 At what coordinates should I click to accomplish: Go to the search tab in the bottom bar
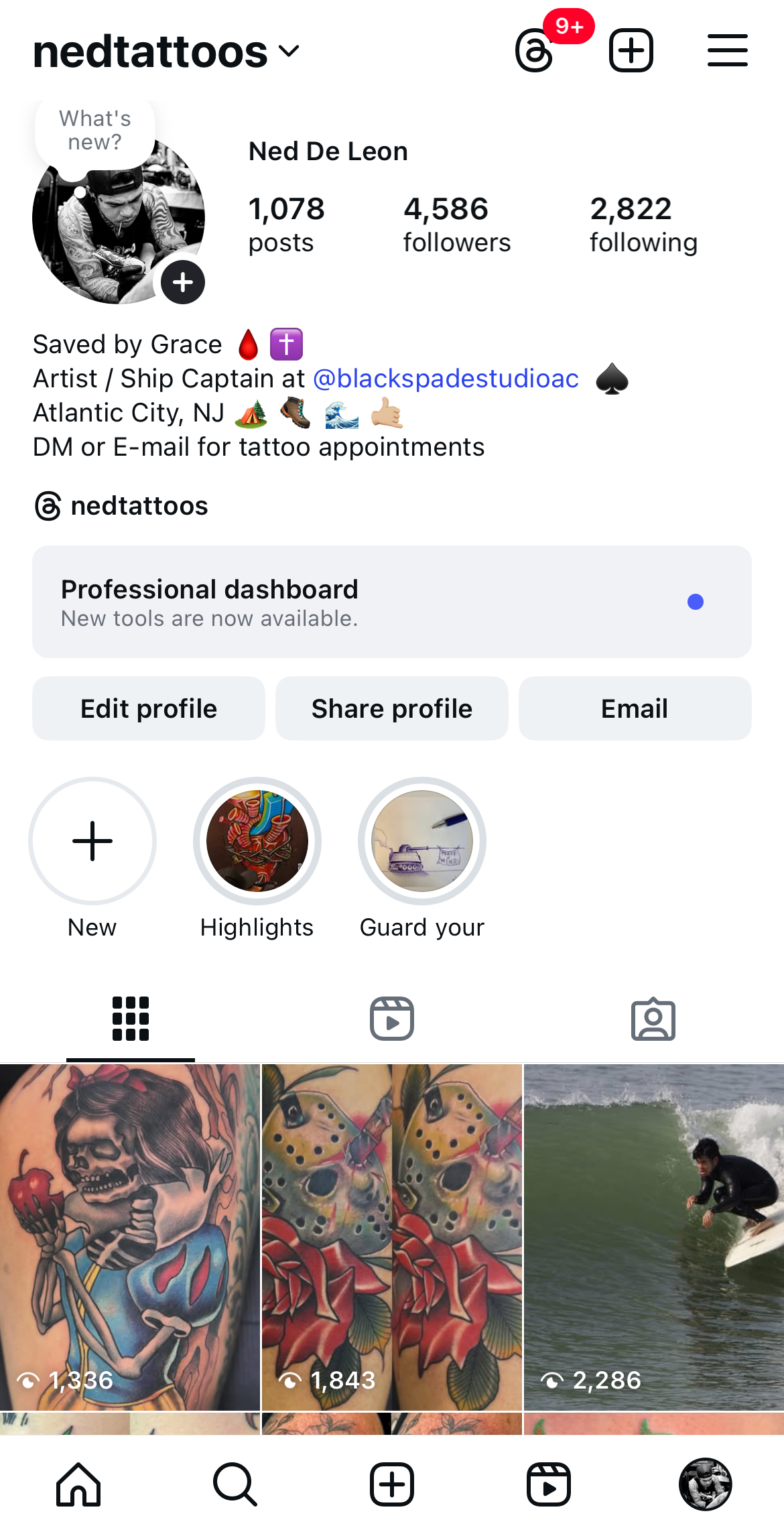tap(235, 1484)
